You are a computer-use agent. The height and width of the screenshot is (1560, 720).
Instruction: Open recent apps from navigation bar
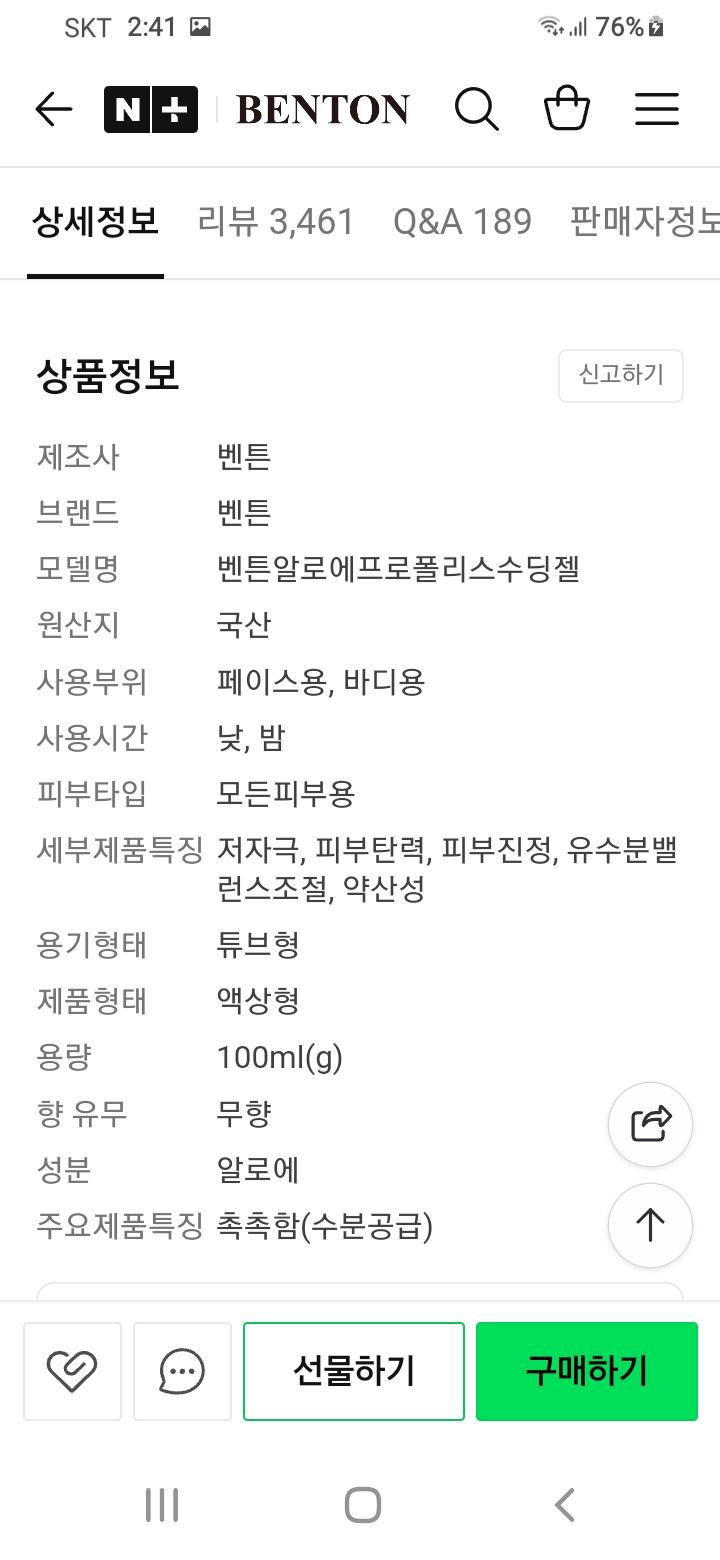pos(161,1505)
